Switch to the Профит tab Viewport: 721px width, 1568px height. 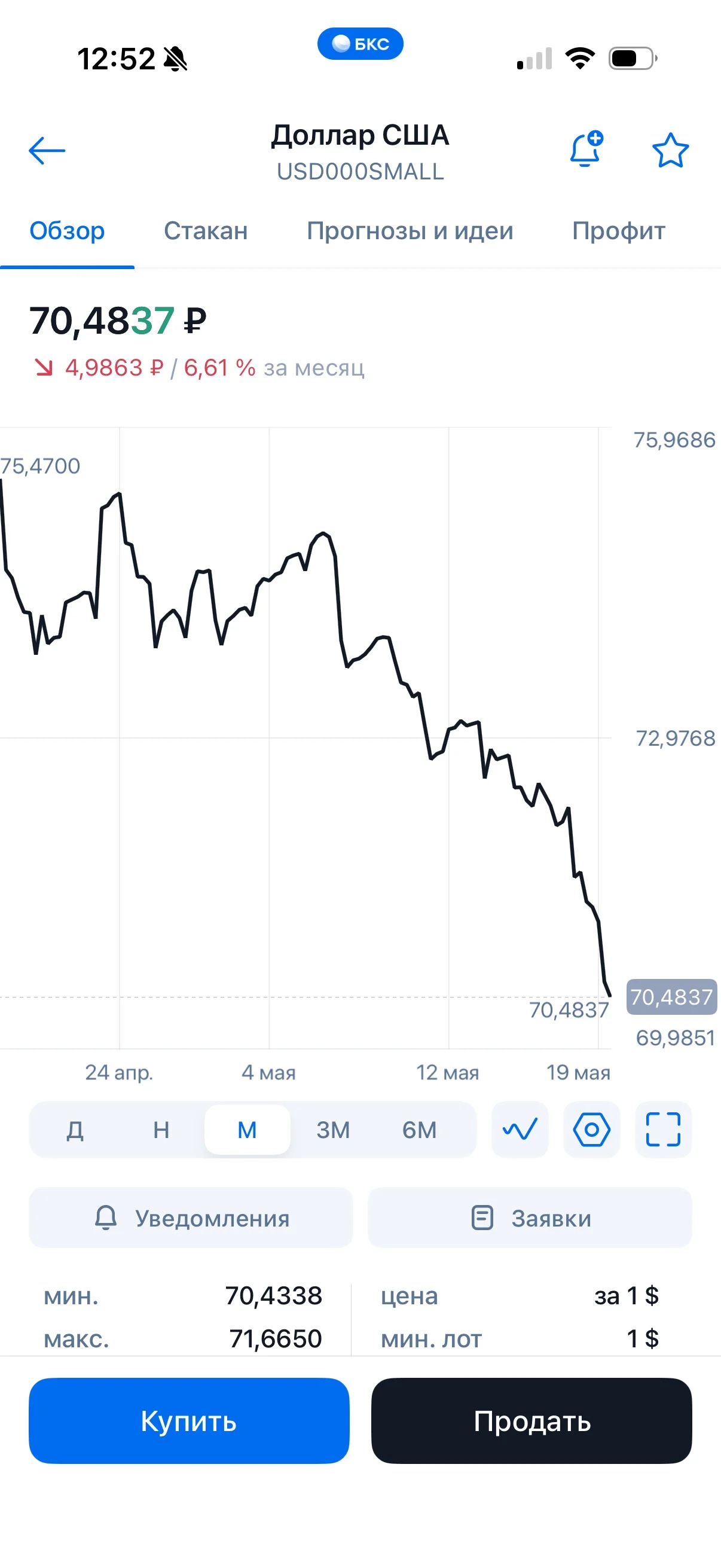tap(619, 231)
